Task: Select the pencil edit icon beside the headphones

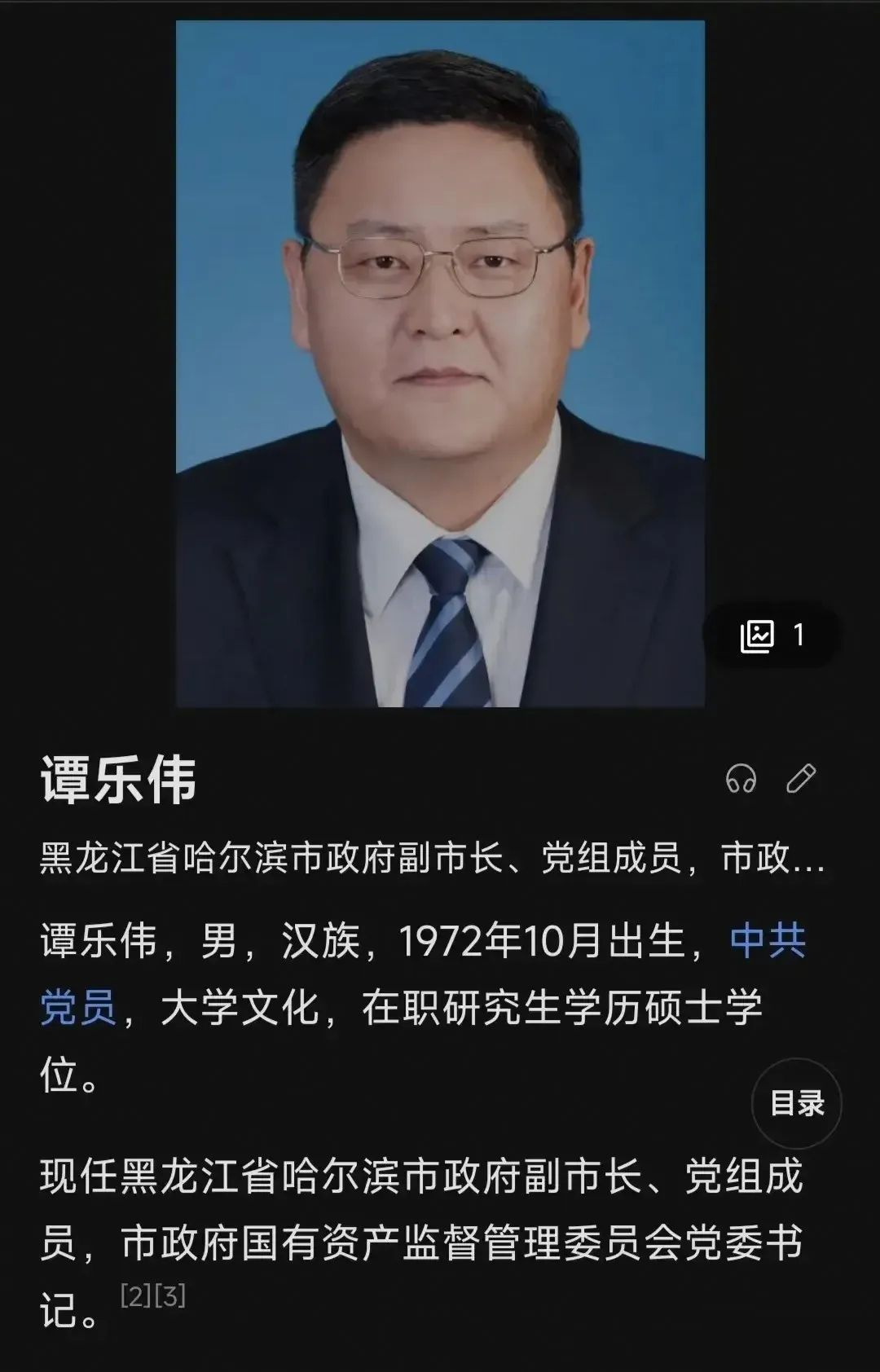Action: [802, 781]
